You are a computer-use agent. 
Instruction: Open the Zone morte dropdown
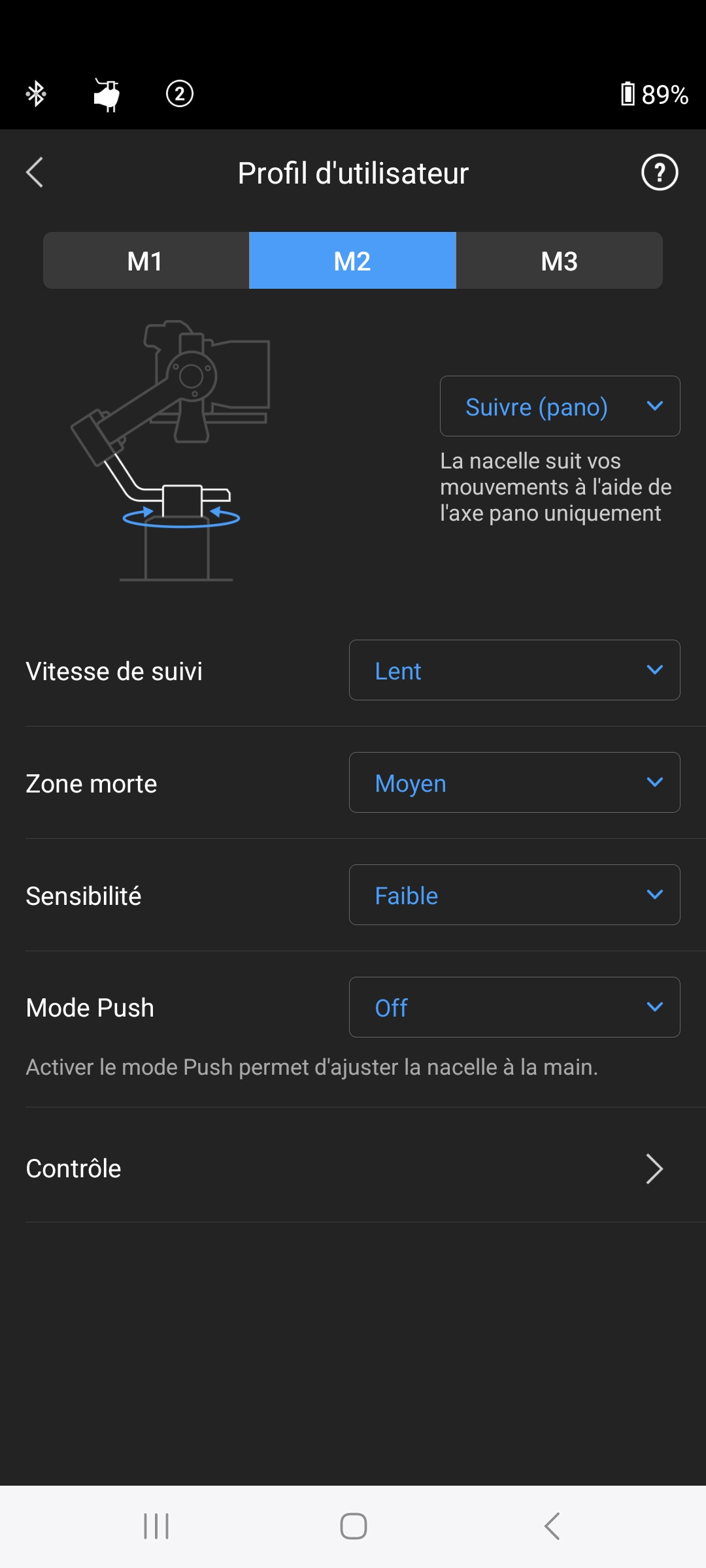coord(514,783)
